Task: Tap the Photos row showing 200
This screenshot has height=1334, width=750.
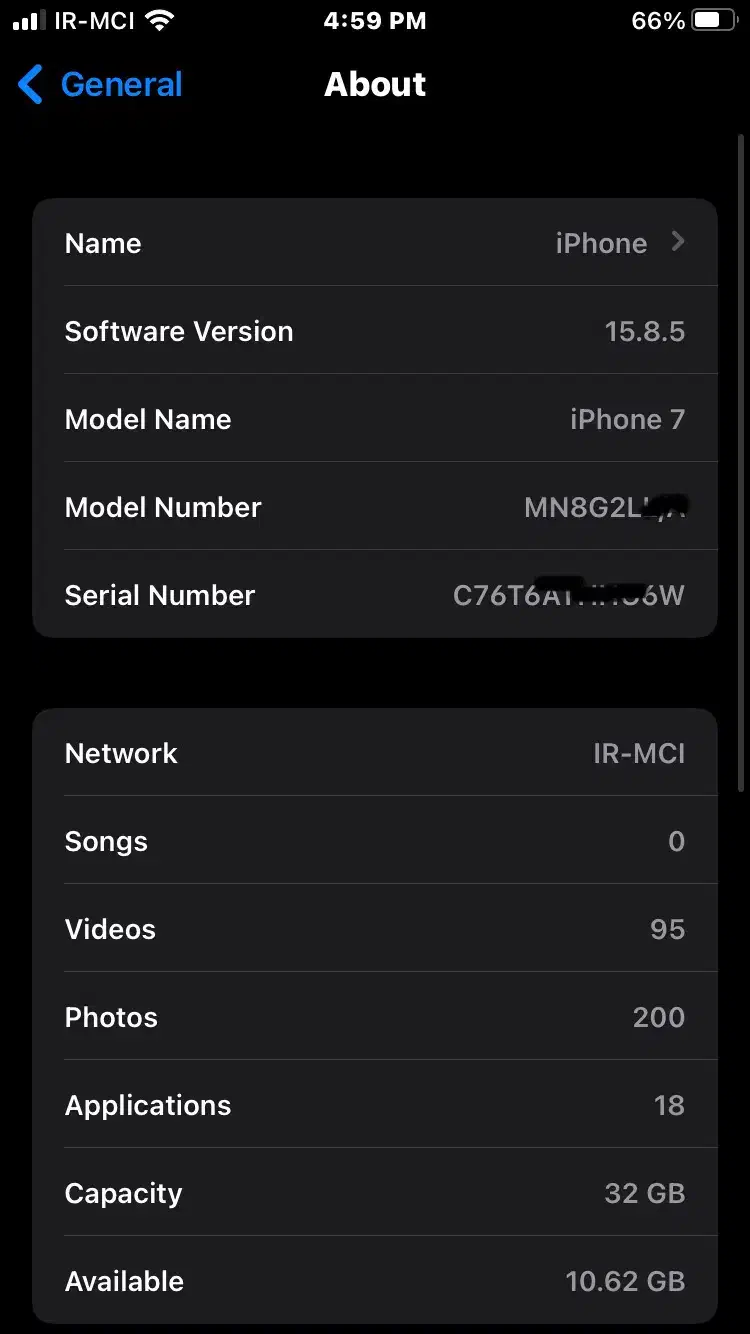Action: [x=375, y=1017]
